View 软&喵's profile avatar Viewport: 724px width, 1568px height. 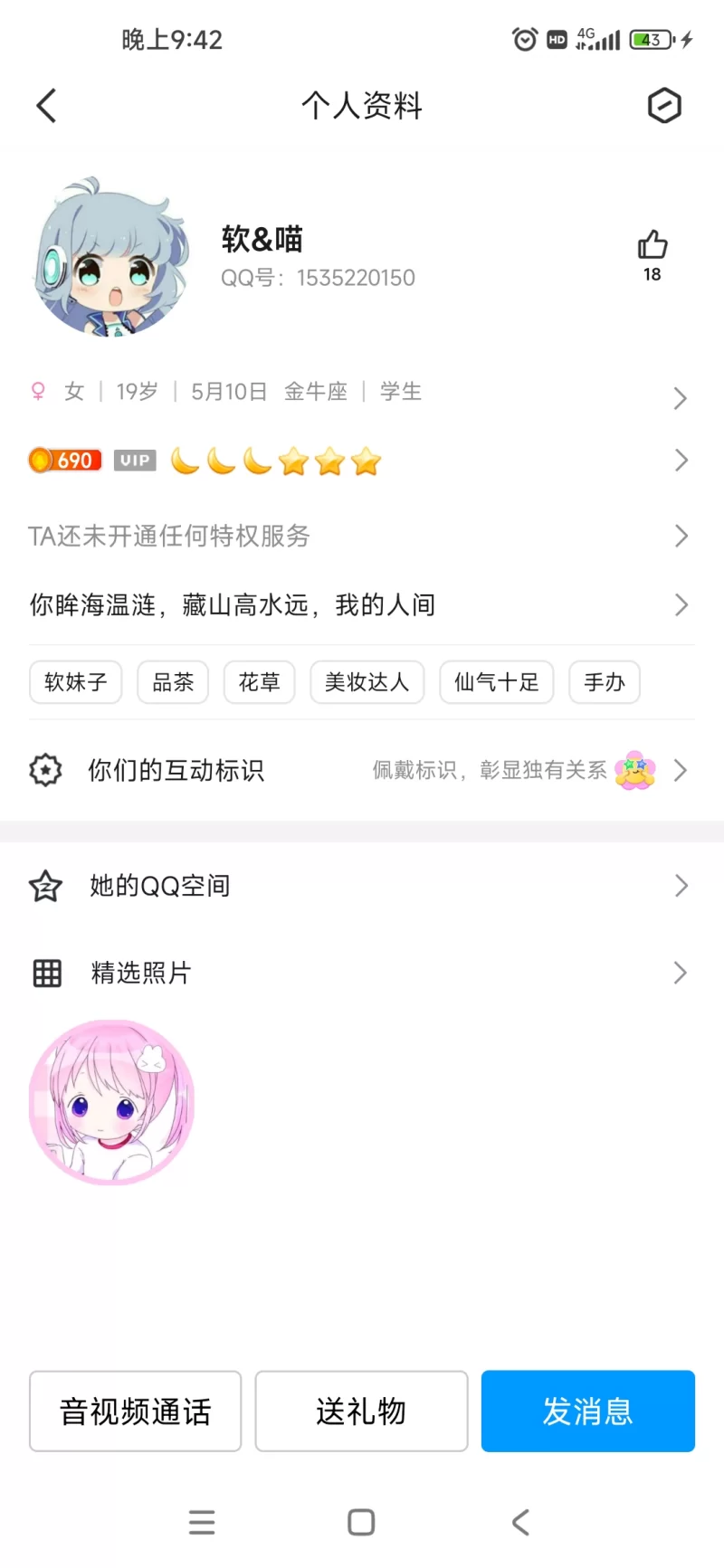click(x=112, y=258)
